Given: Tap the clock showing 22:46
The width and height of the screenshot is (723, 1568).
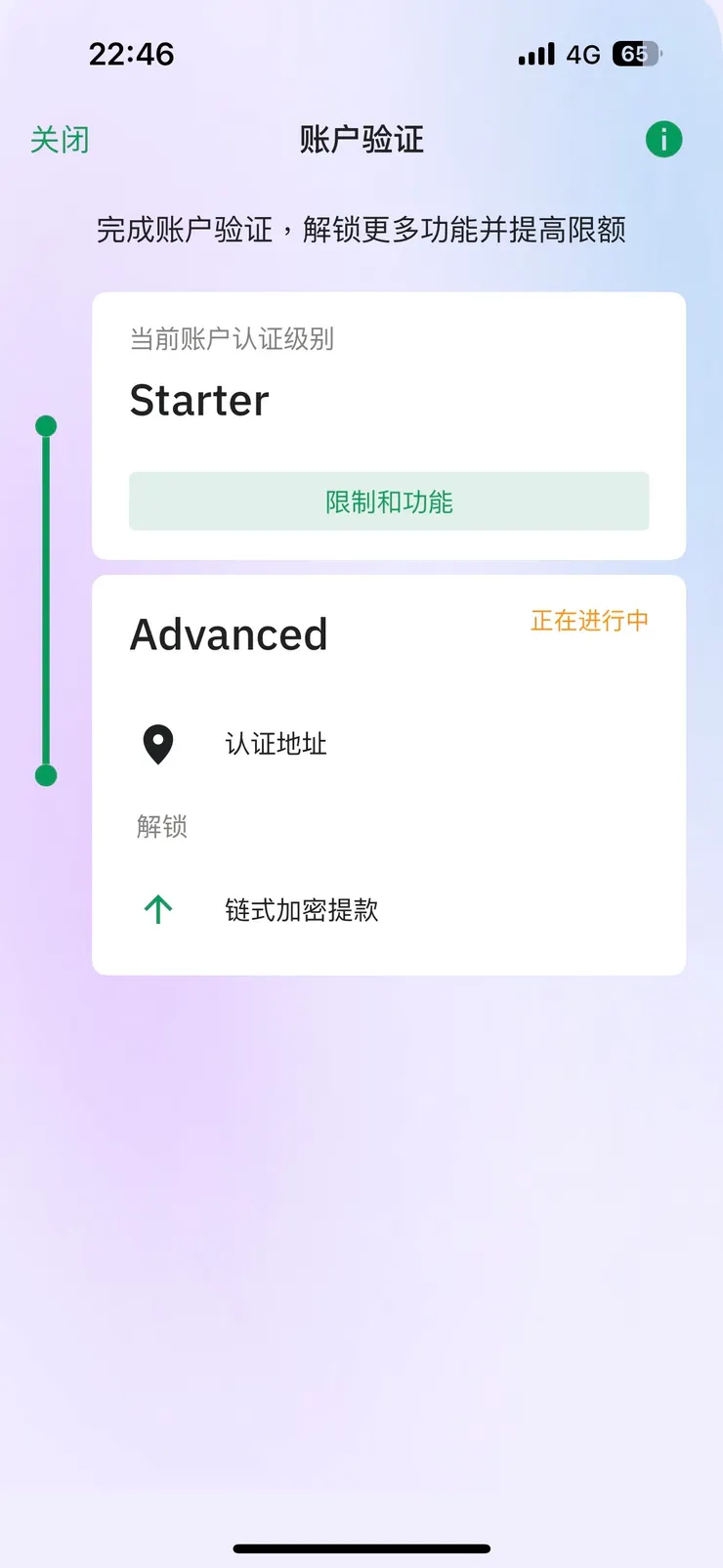Looking at the screenshot, I should (x=132, y=55).
